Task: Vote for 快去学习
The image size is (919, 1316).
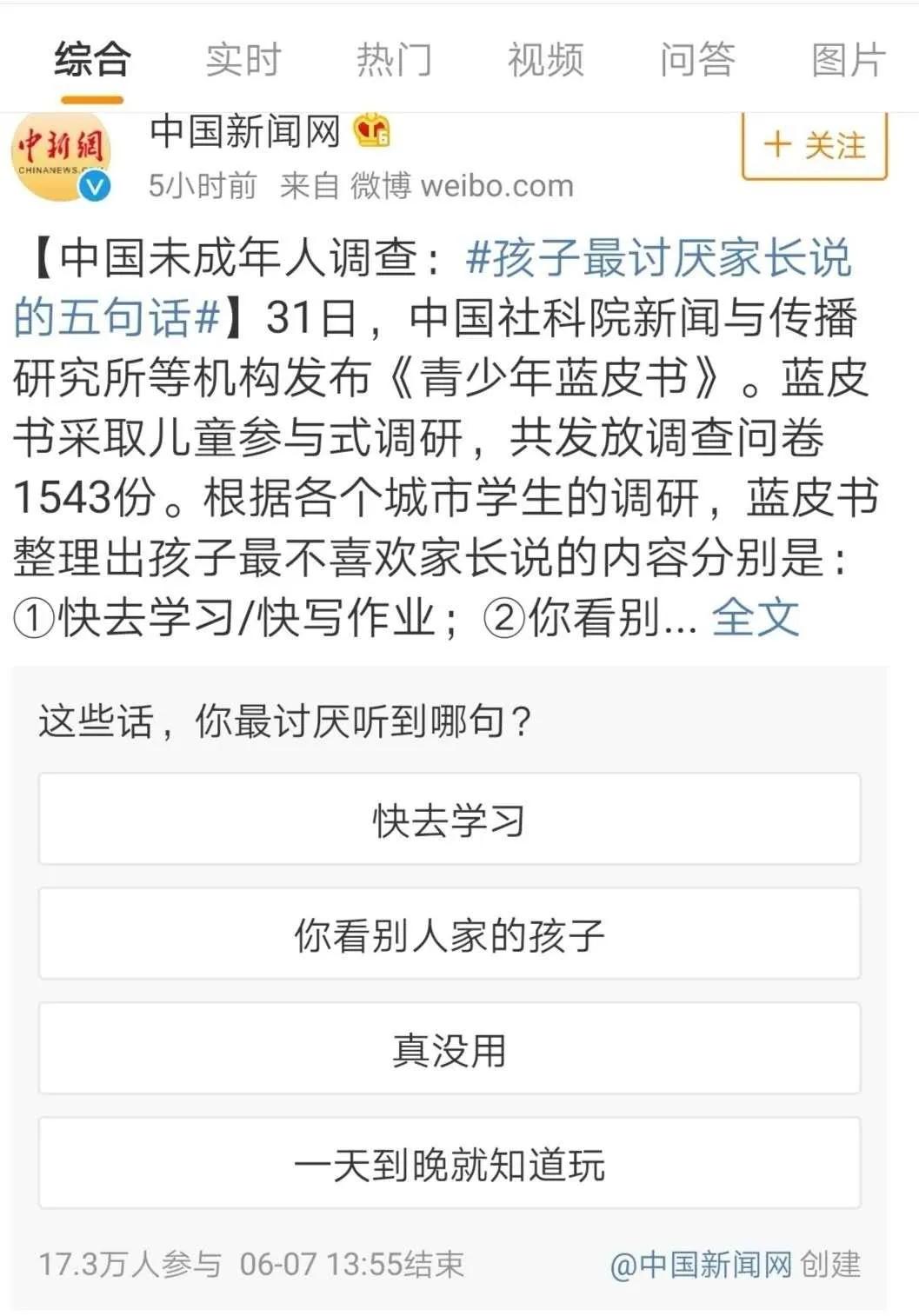Action: pyautogui.click(x=450, y=820)
